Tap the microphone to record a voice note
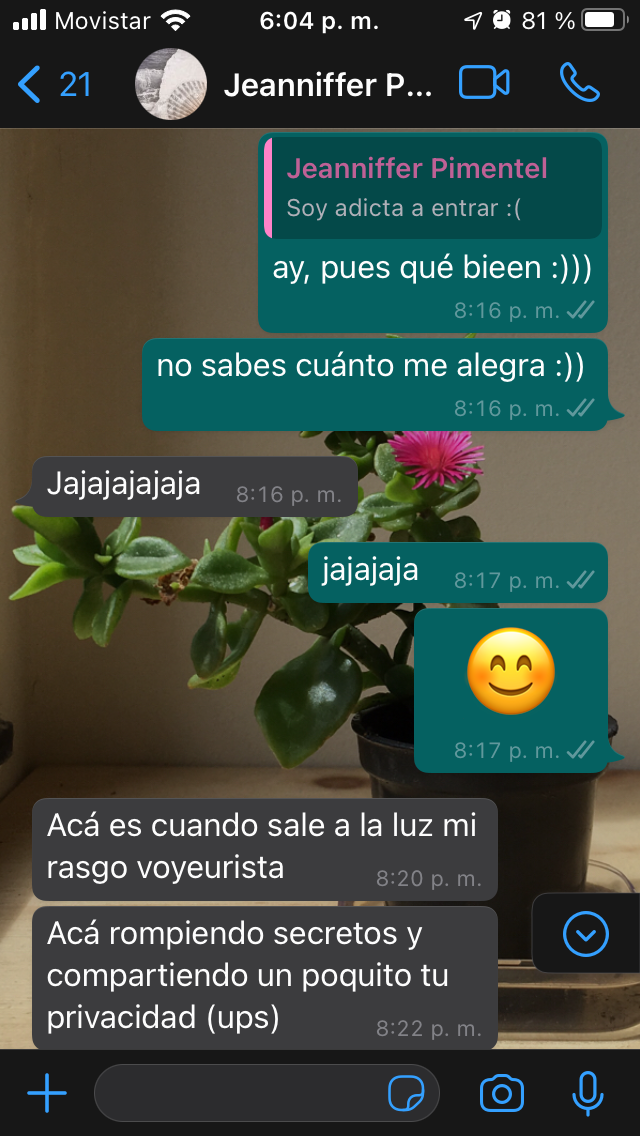The height and width of the screenshot is (1136, 640). point(587,1094)
